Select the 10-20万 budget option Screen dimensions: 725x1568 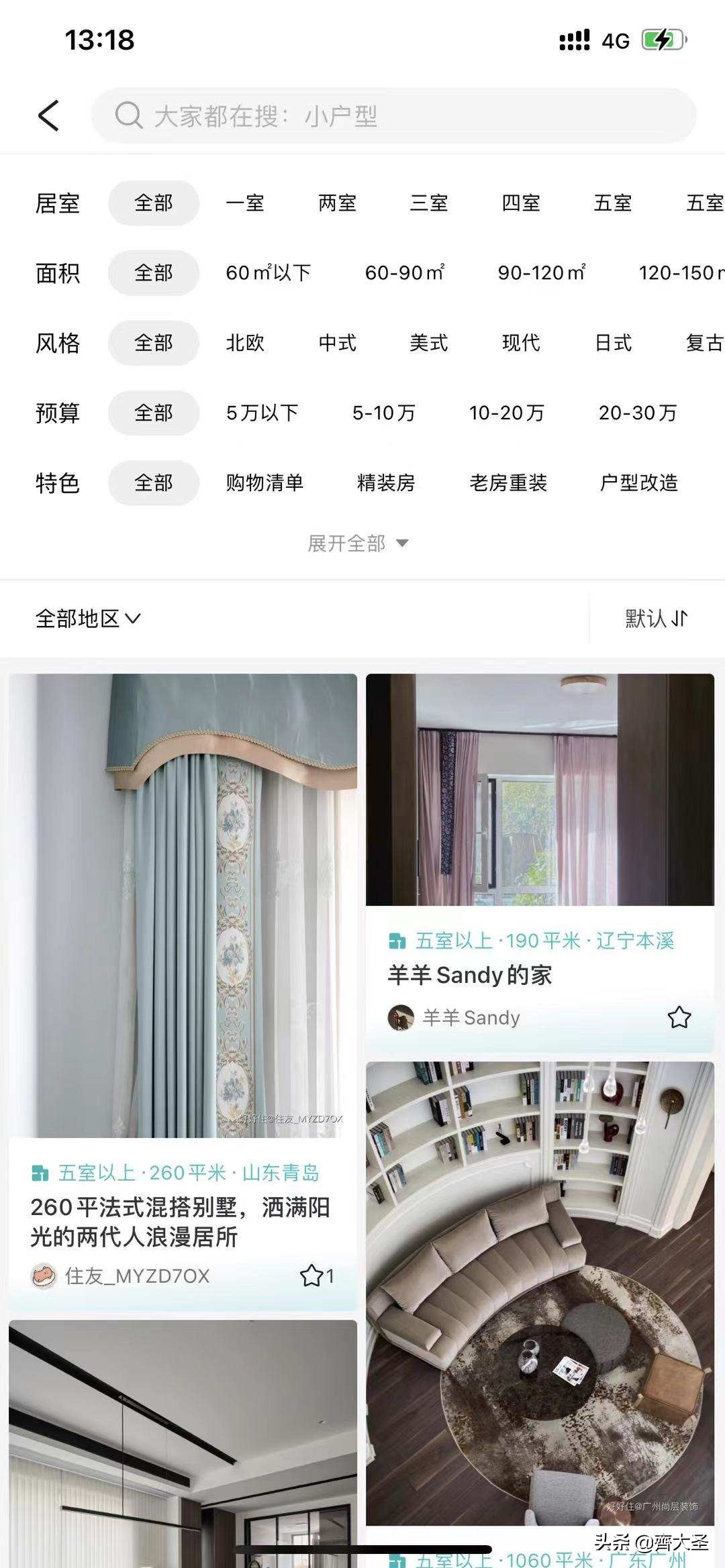pos(506,413)
